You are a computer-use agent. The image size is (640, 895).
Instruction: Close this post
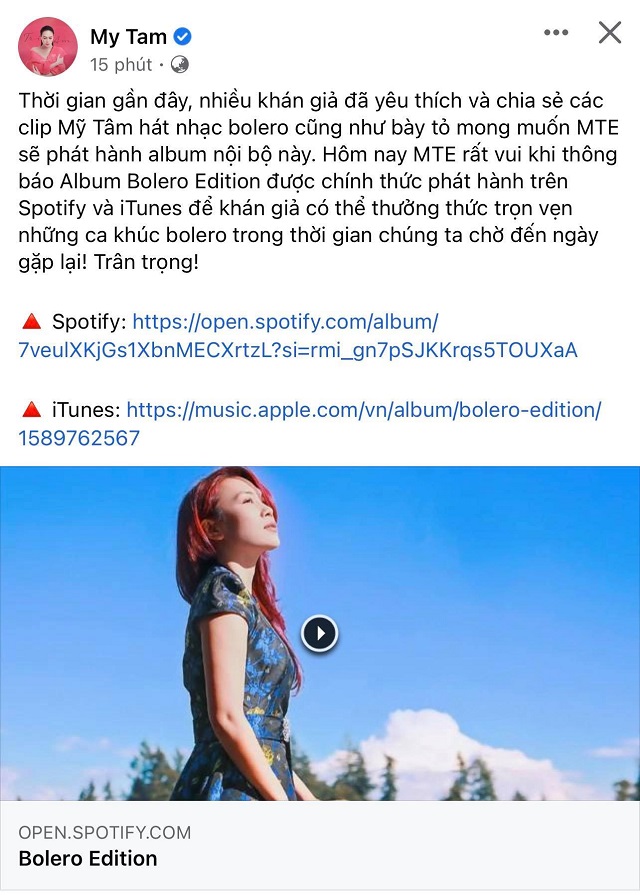[609, 33]
